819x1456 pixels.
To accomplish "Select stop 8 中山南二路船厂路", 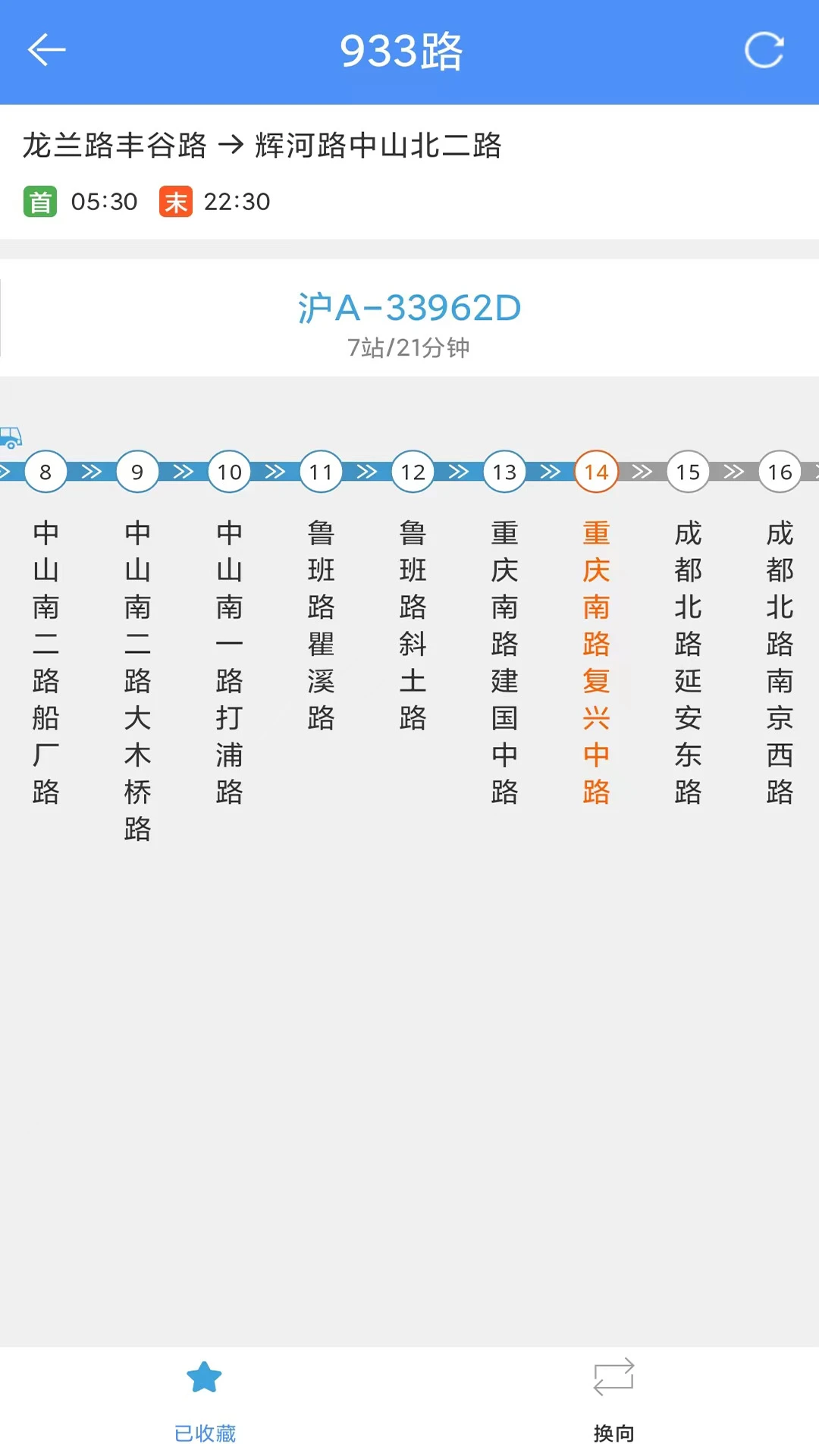I will click(x=45, y=472).
